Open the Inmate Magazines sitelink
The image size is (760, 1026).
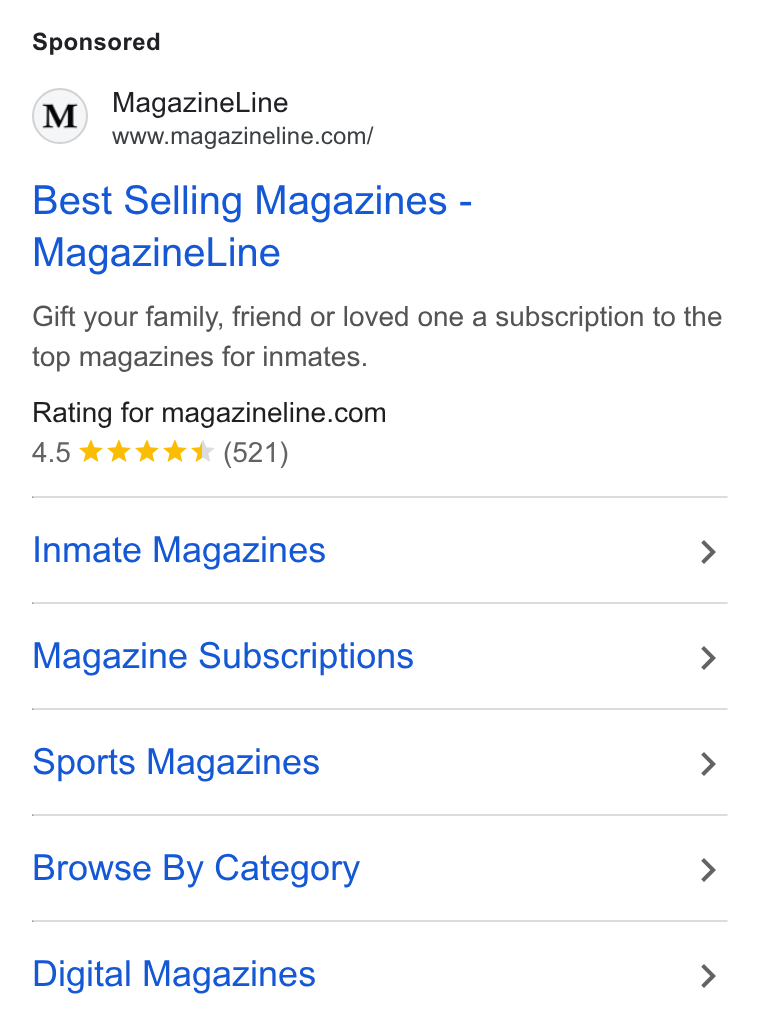tap(380, 550)
